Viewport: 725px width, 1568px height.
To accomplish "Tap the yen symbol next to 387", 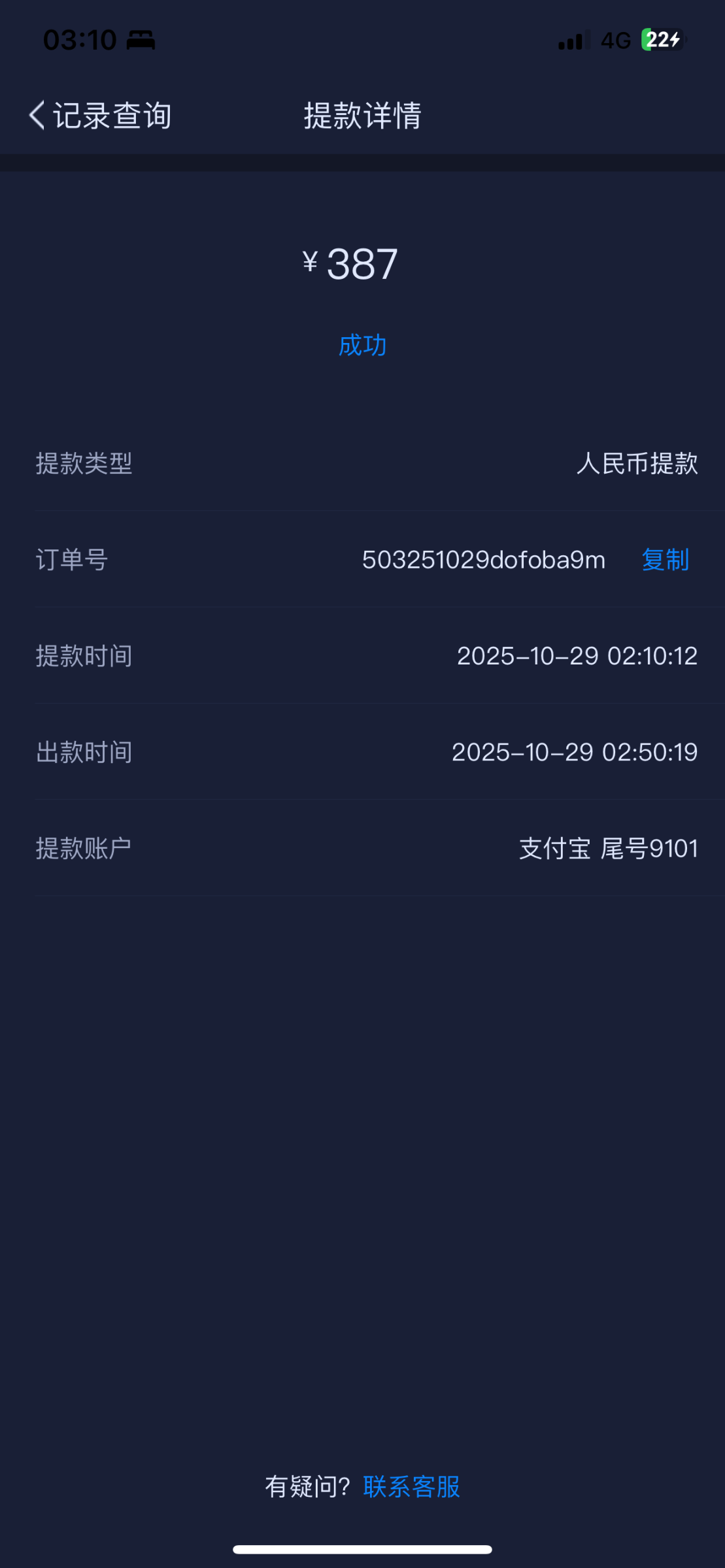I will [x=310, y=261].
